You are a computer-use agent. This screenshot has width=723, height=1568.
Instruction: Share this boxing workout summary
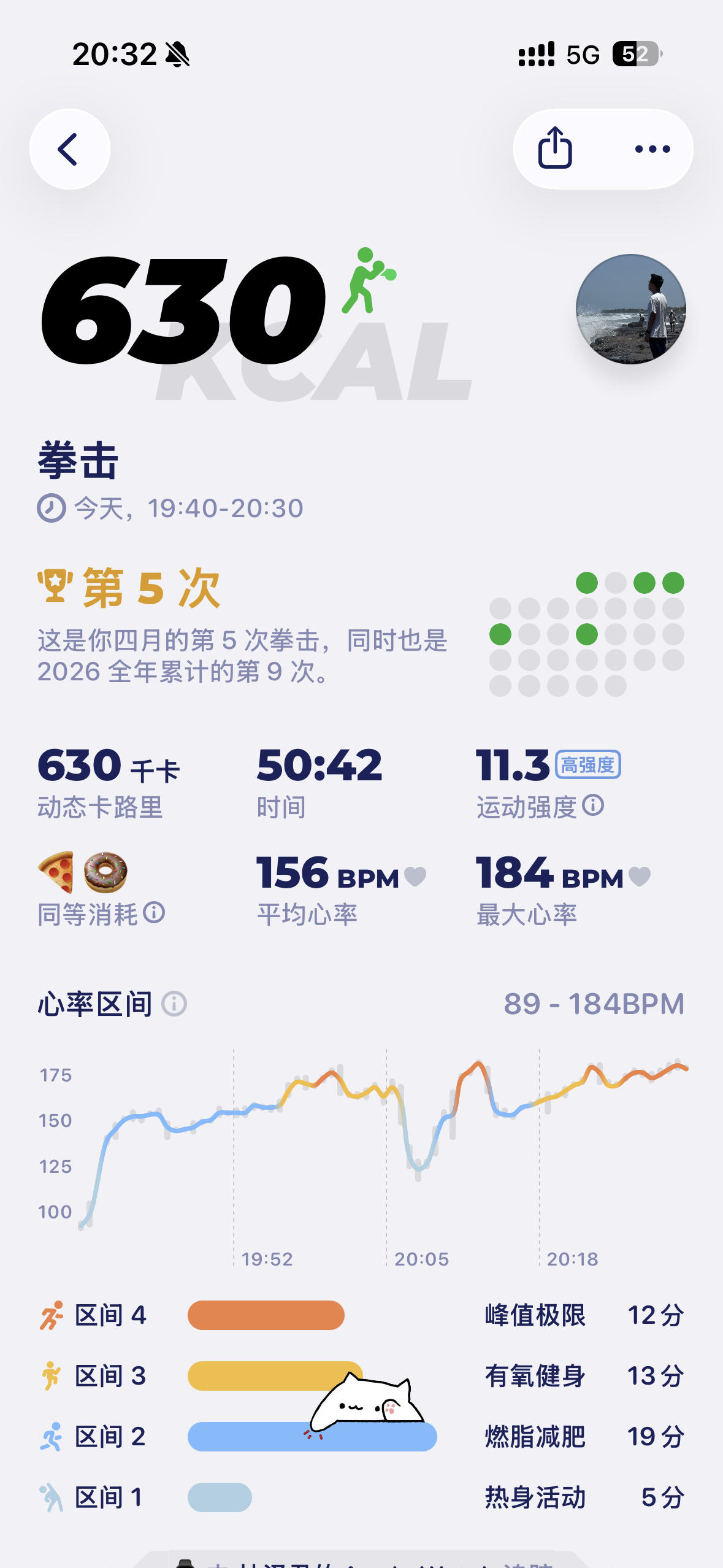coord(555,148)
